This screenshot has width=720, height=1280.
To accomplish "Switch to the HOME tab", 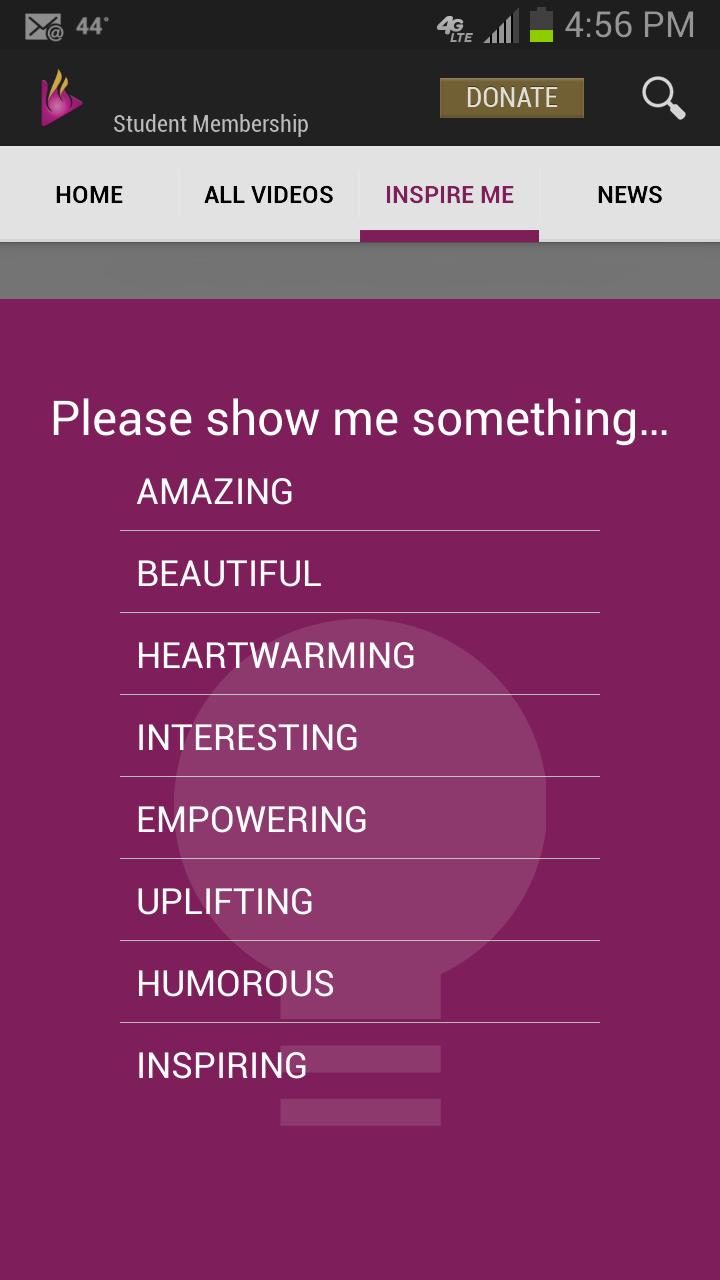I will (x=89, y=195).
